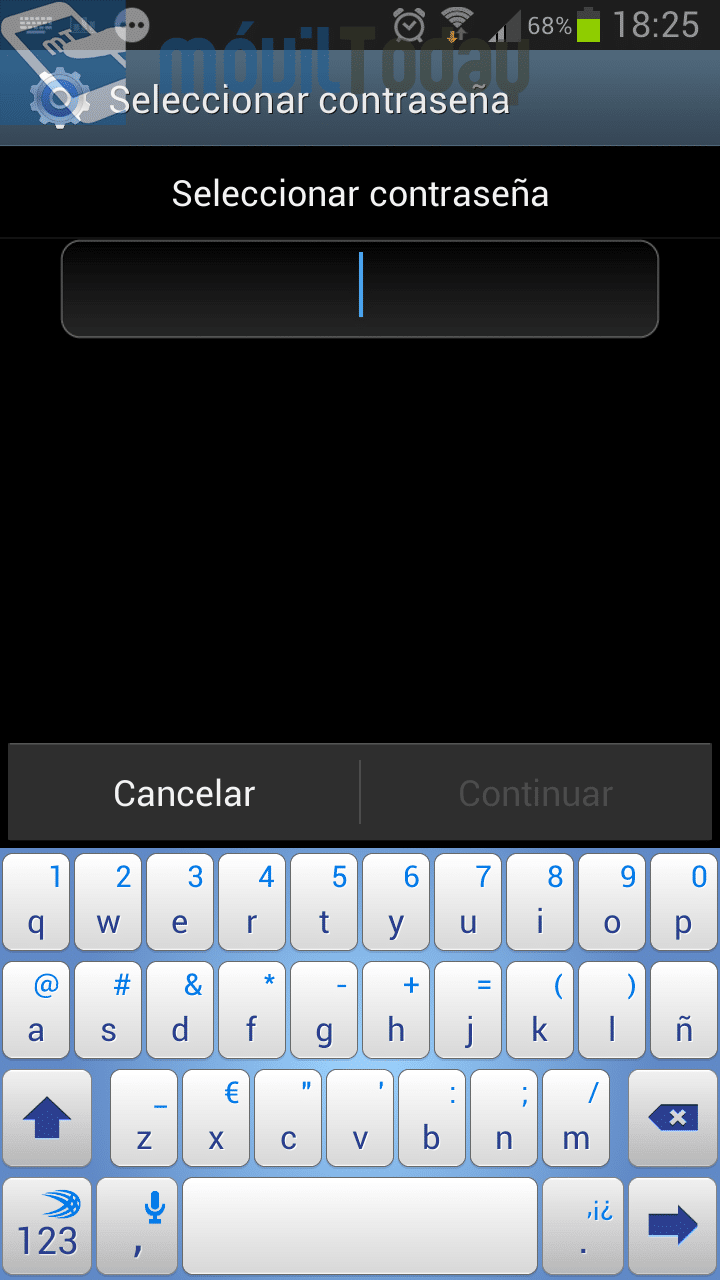Enable shift on the keyboard
720x1280 pixels.
46,1118
